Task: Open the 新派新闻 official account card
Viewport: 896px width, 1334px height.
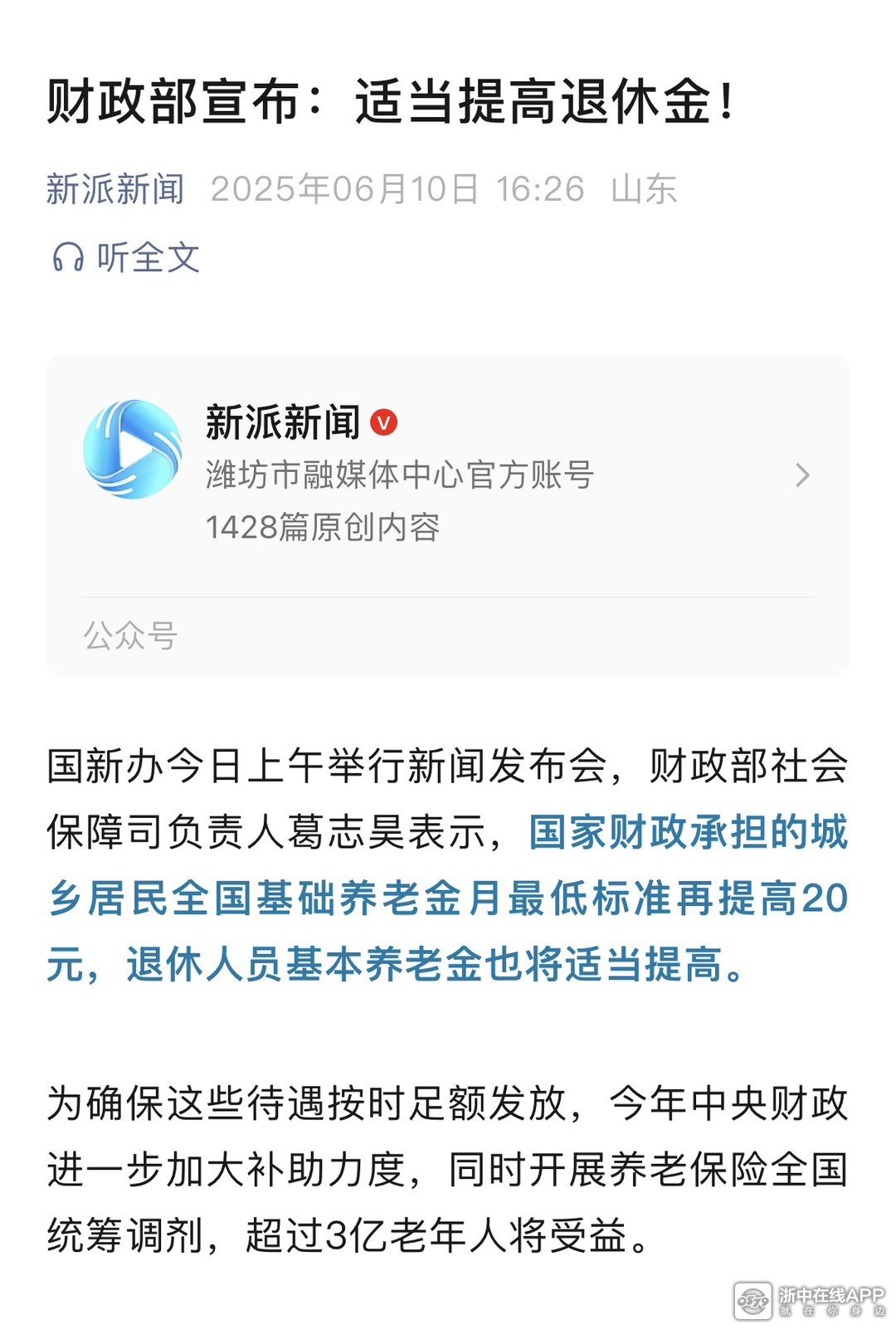Action: pyautogui.click(x=447, y=475)
